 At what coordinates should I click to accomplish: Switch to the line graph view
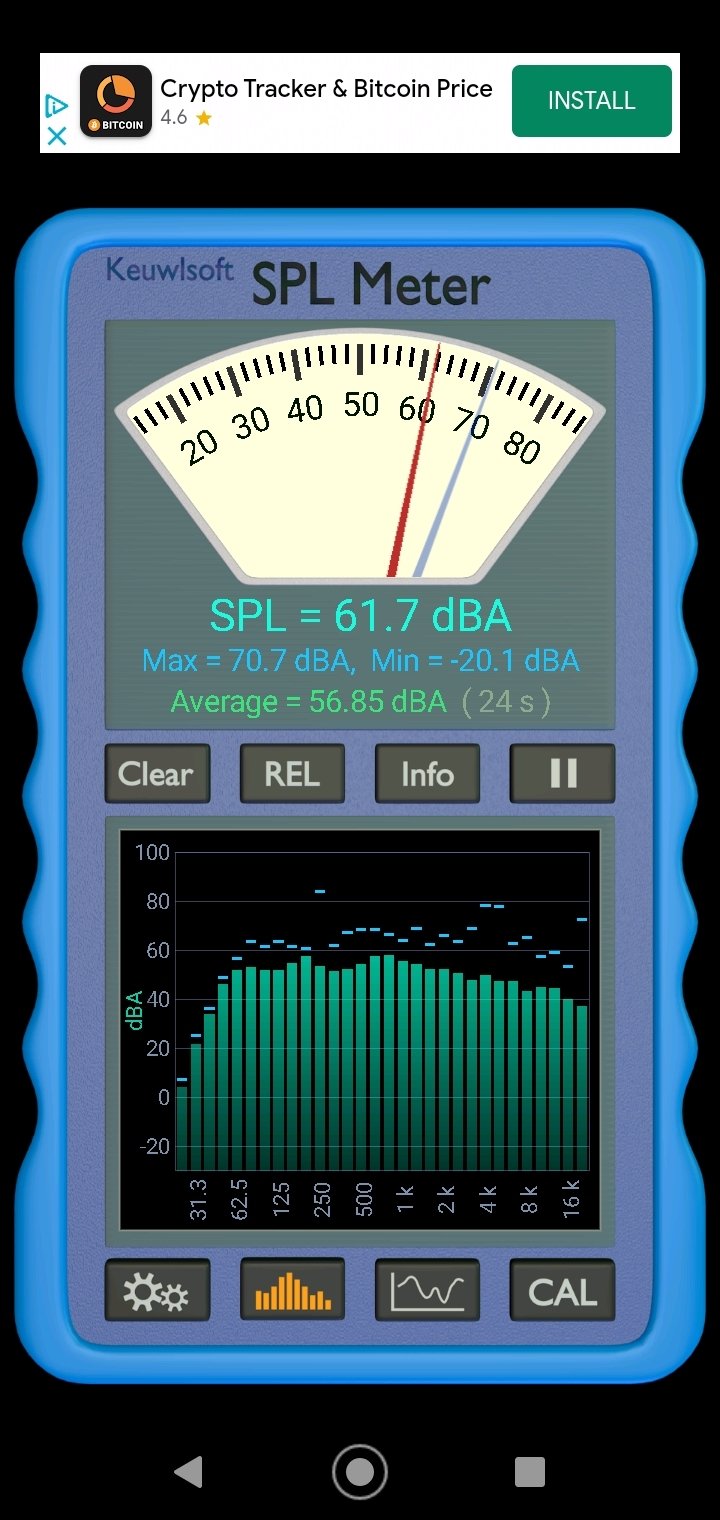click(427, 1291)
